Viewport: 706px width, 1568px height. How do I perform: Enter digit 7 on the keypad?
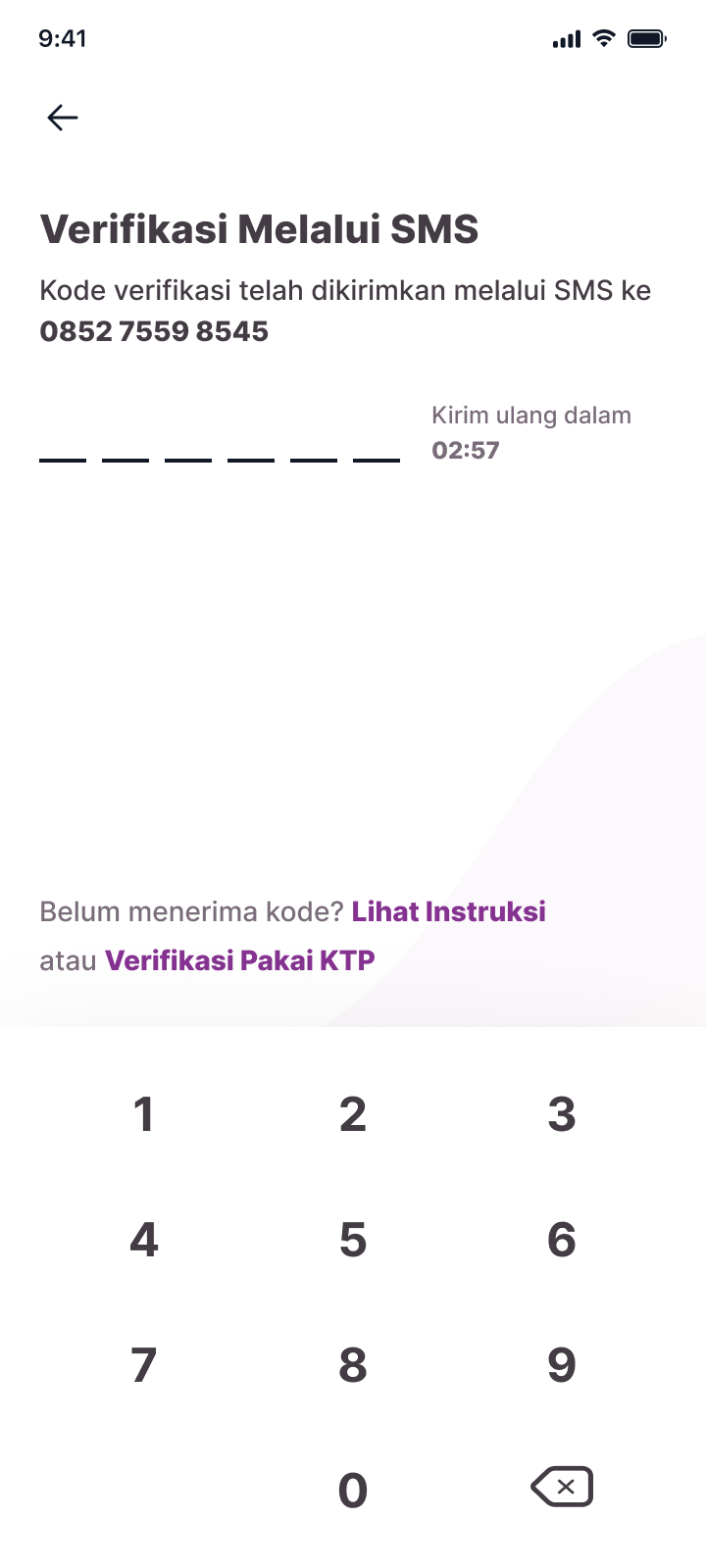pyautogui.click(x=144, y=1365)
